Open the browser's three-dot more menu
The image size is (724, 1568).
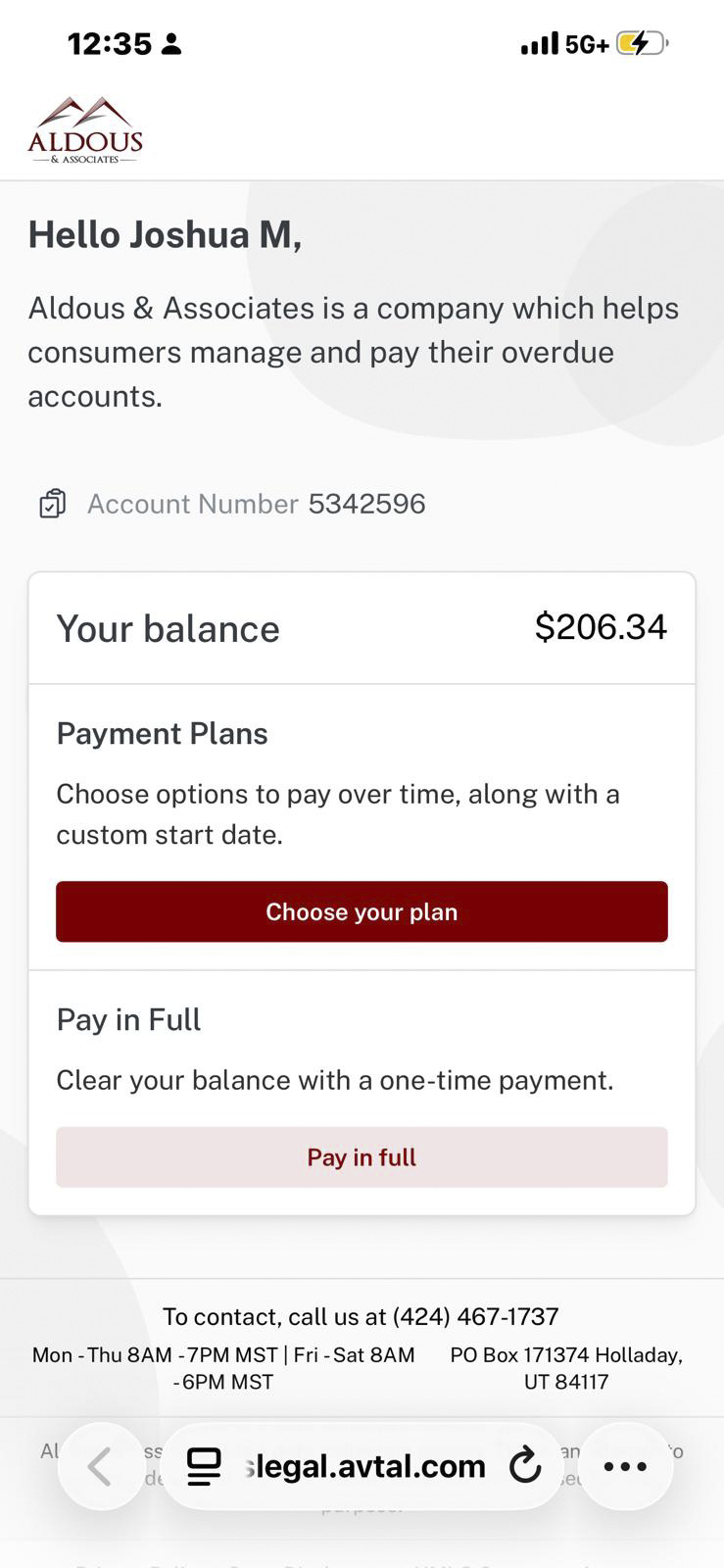(x=625, y=1466)
